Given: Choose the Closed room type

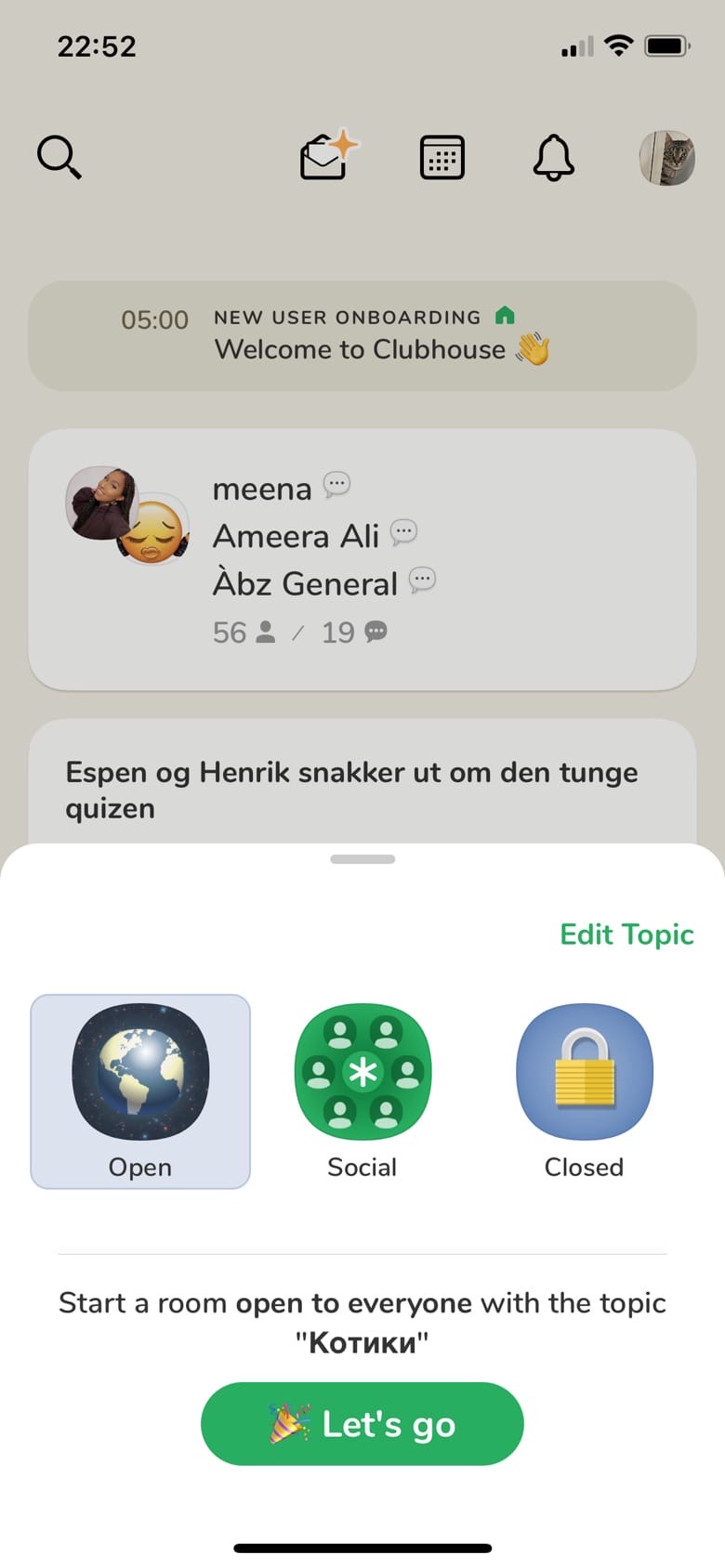Looking at the screenshot, I should click(584, 1091).
